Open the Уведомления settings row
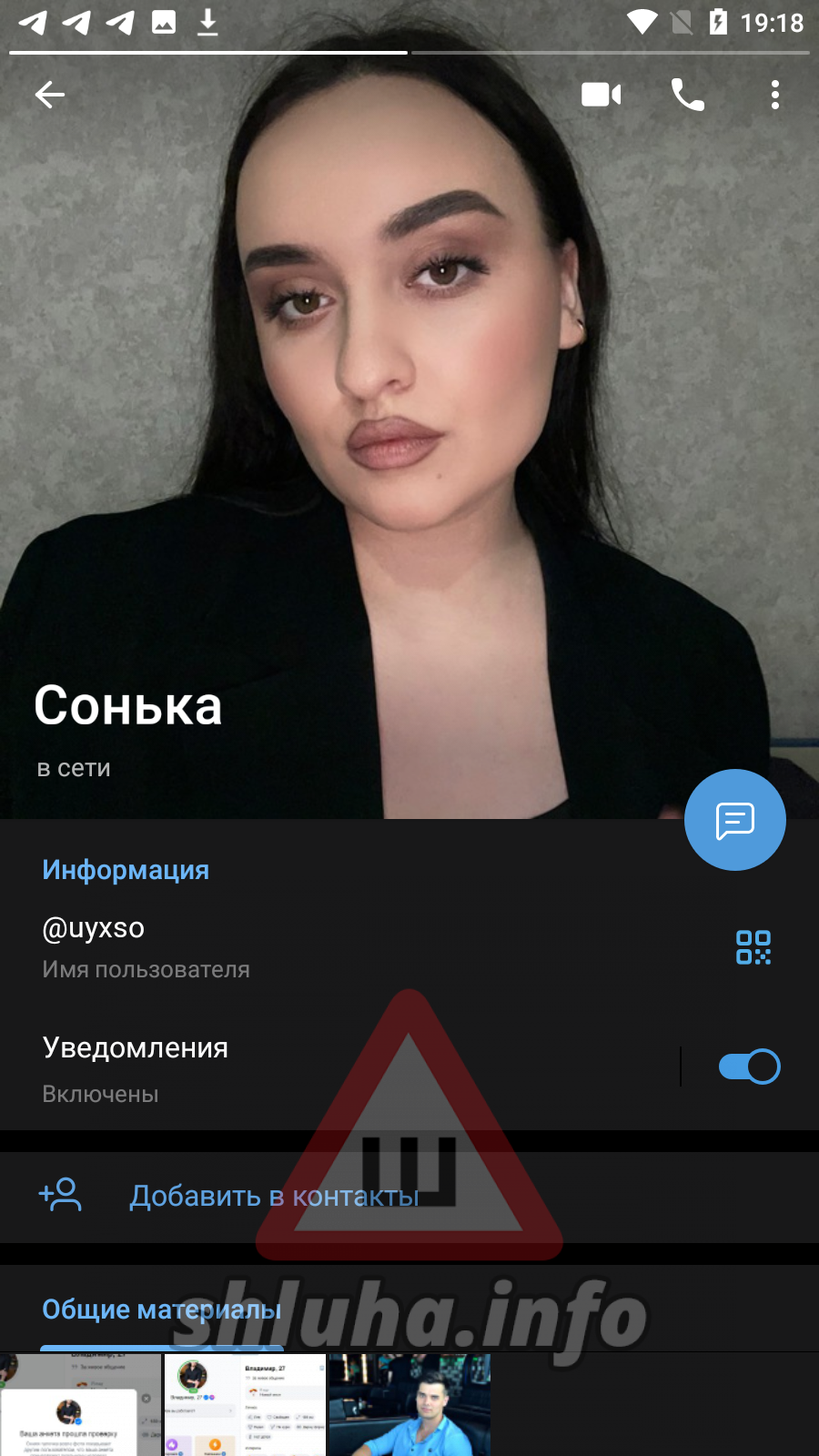This screenshot has width=819, height=1456. coord(318,1067)
